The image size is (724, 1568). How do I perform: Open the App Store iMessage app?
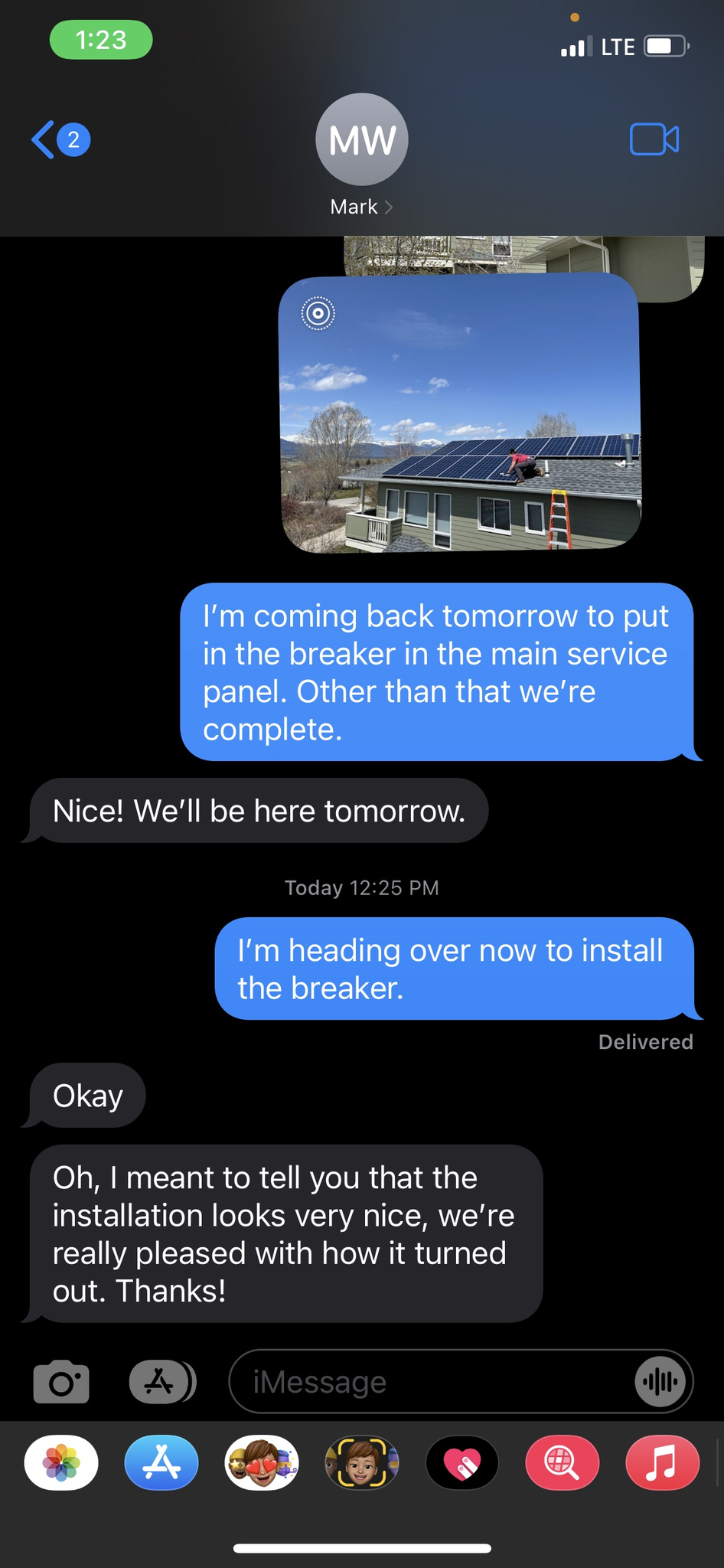(x=161, y=1463)
